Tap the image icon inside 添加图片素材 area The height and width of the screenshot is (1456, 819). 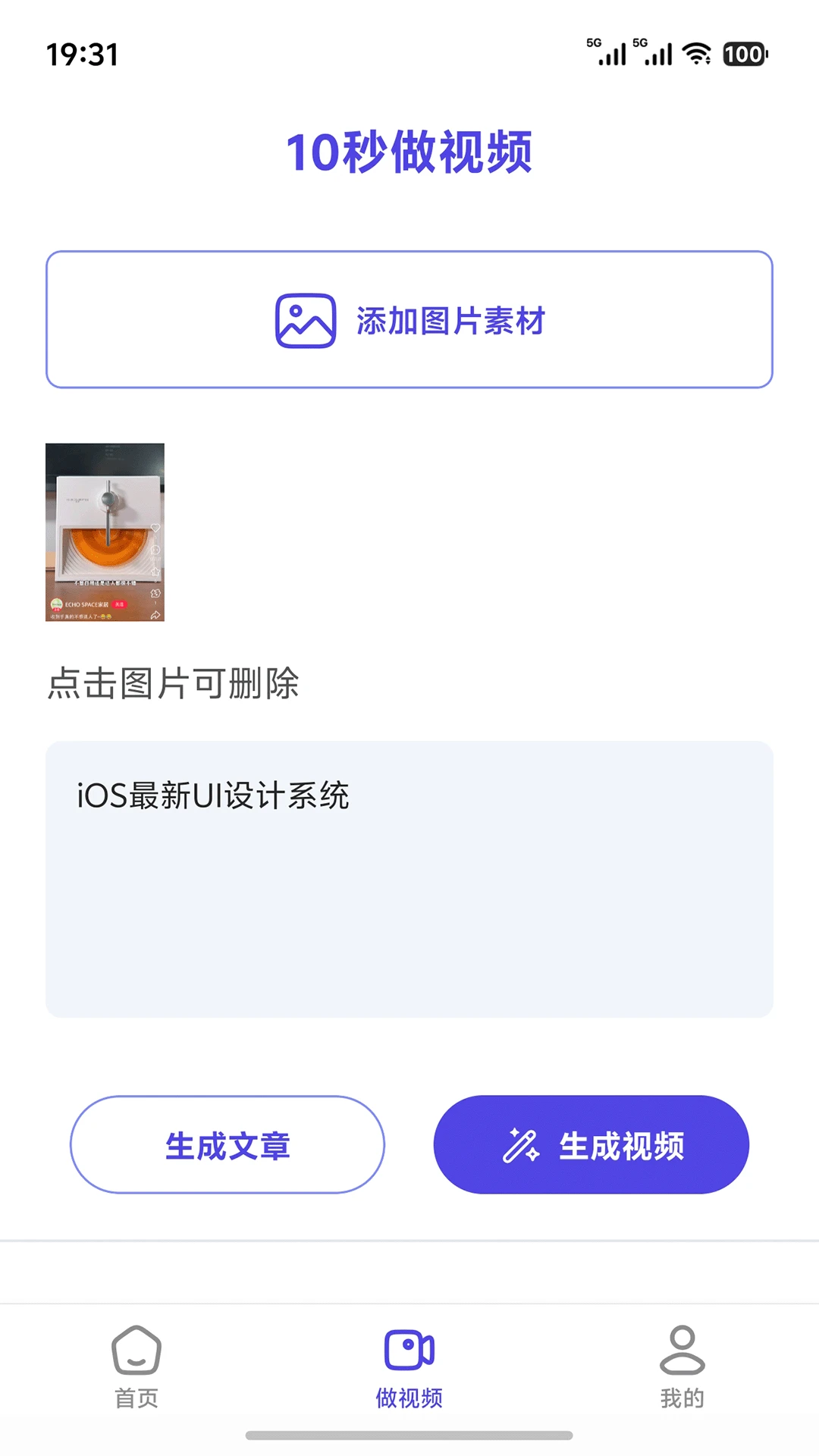click(x=306, y=322)
